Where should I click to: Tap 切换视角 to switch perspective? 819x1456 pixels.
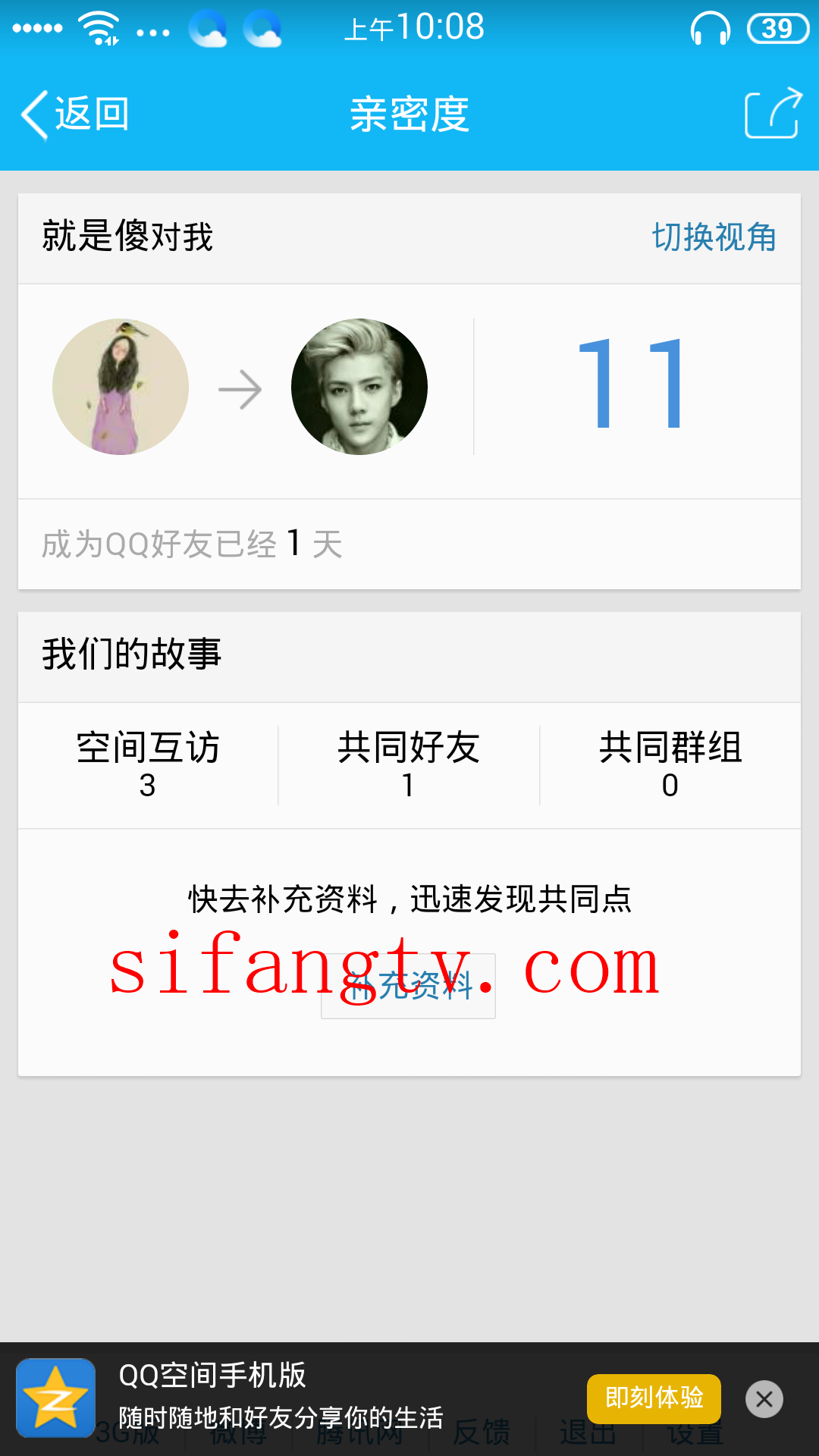pyautogui.click(x=714, y=237)
